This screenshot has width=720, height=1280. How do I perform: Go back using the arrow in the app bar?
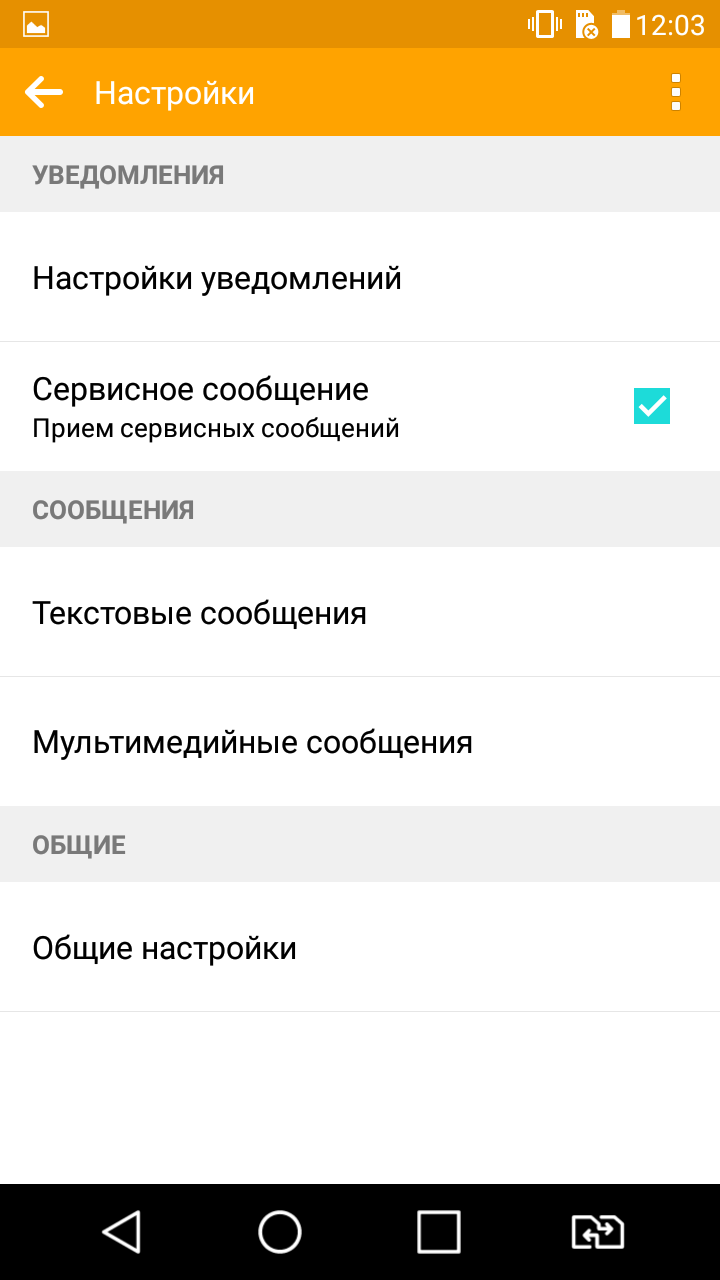(44, 93)
